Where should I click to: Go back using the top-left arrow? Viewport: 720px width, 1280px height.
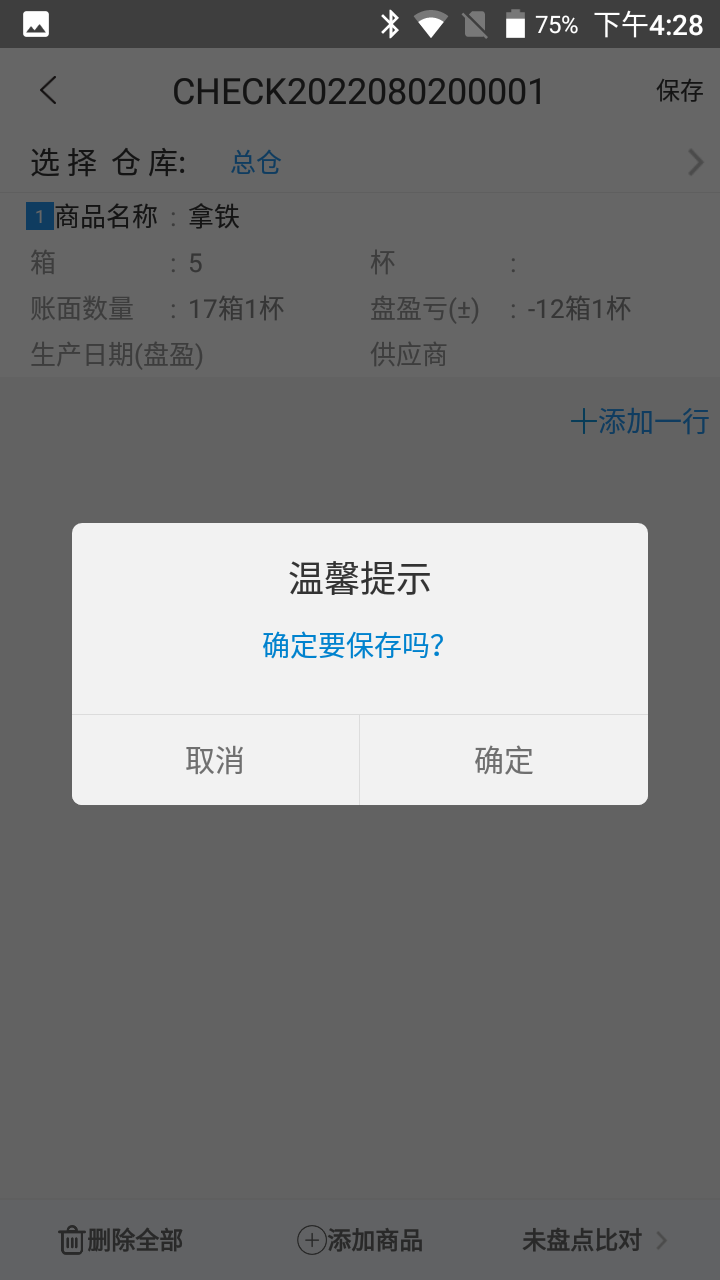point(48,91)
